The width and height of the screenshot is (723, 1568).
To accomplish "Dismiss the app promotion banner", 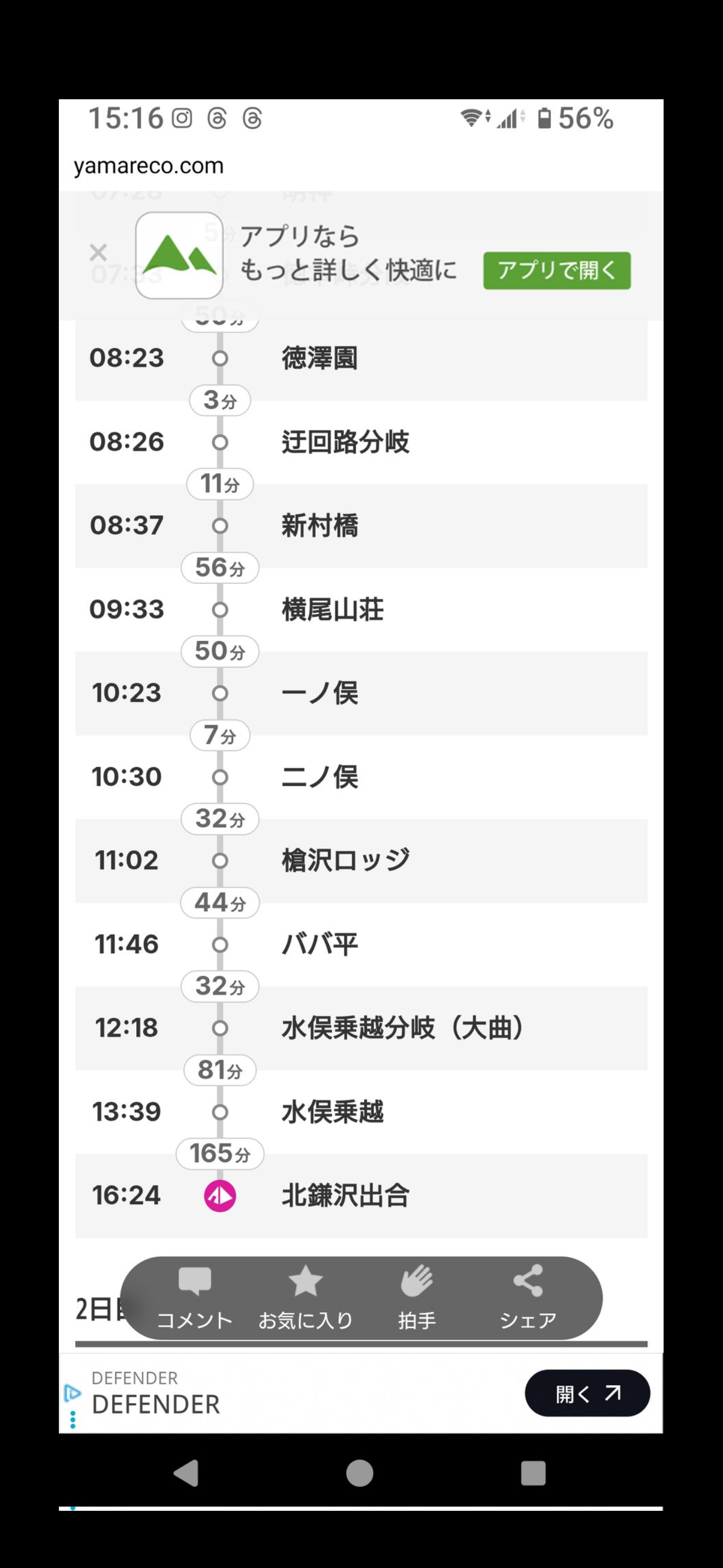I will [98, 252].
